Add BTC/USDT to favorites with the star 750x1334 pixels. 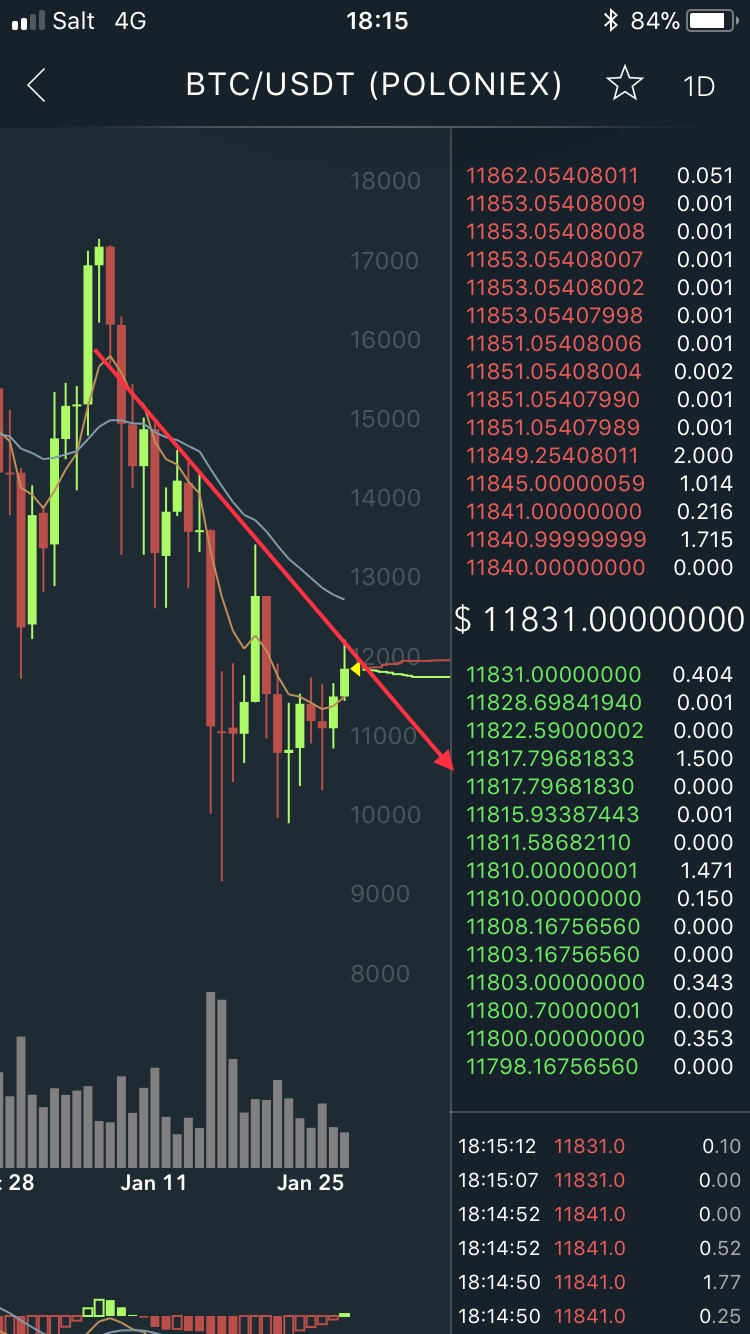click(x=625, y=85)
